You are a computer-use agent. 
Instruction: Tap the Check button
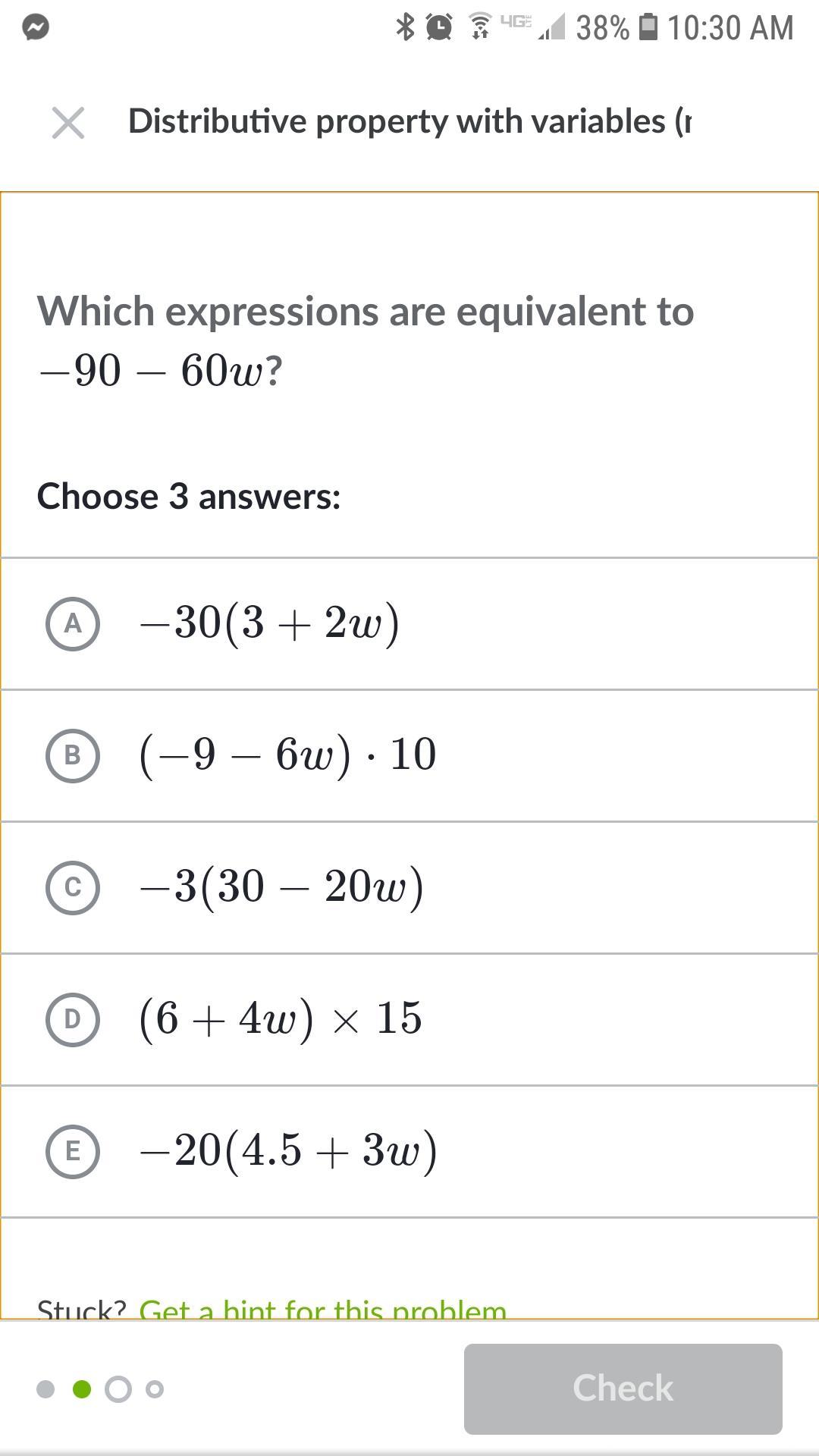click(x=623, y=1389)
